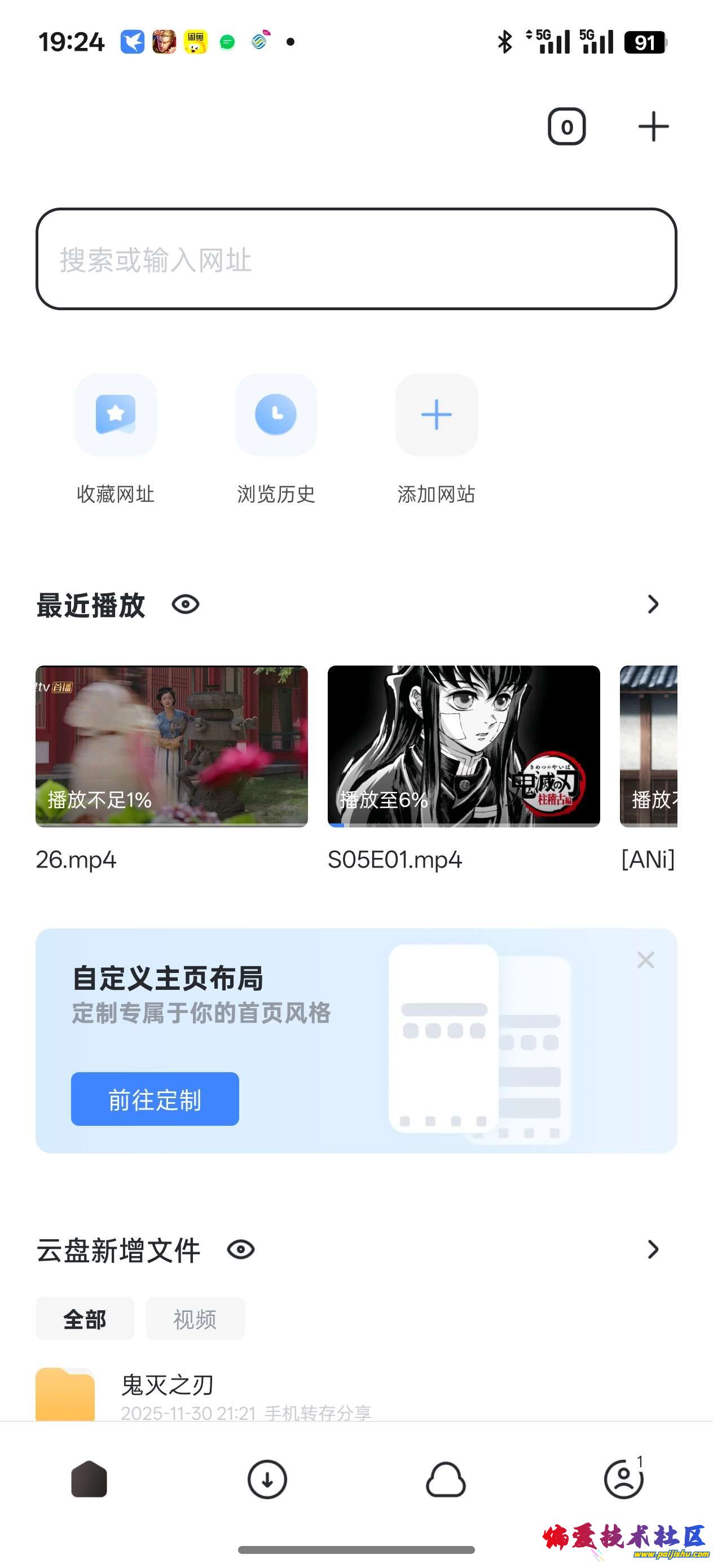Open the [ANi] video thumbnail
Image resolution: width=713 pixels, height=1568 pixels.
tap(649, 746)
